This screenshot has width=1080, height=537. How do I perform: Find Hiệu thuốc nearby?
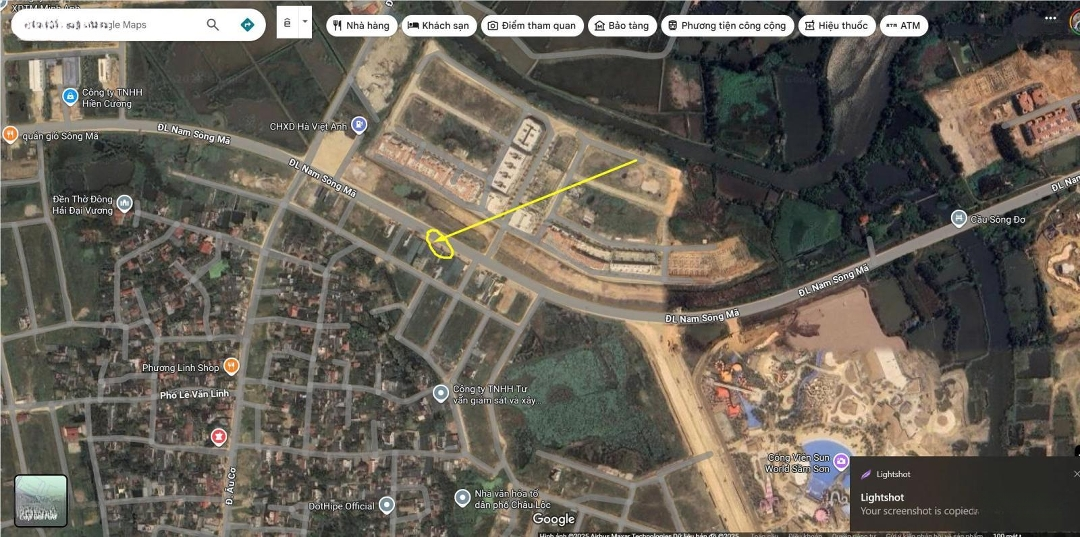pos(836,26)
